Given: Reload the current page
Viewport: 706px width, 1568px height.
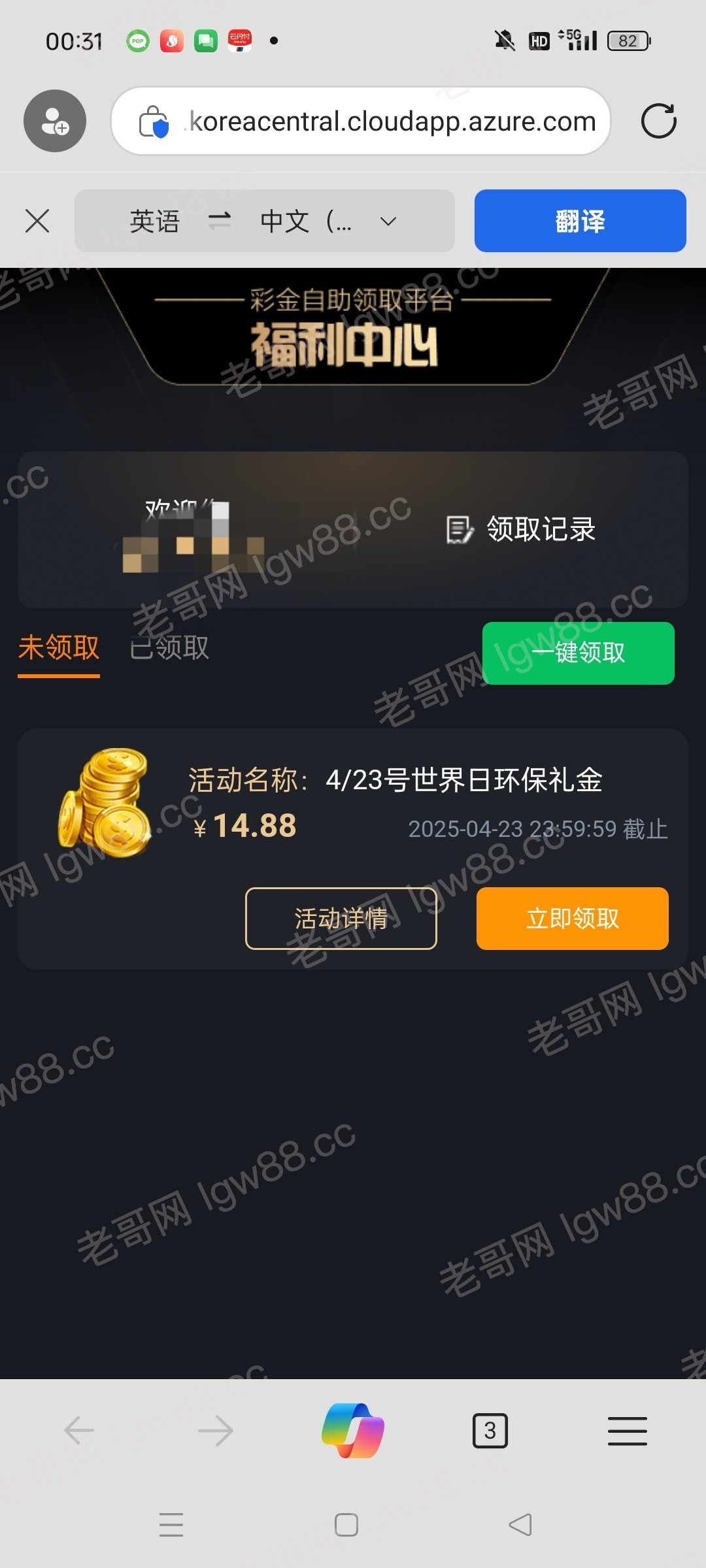Looking at the screenshot, I should coord(658,121).
